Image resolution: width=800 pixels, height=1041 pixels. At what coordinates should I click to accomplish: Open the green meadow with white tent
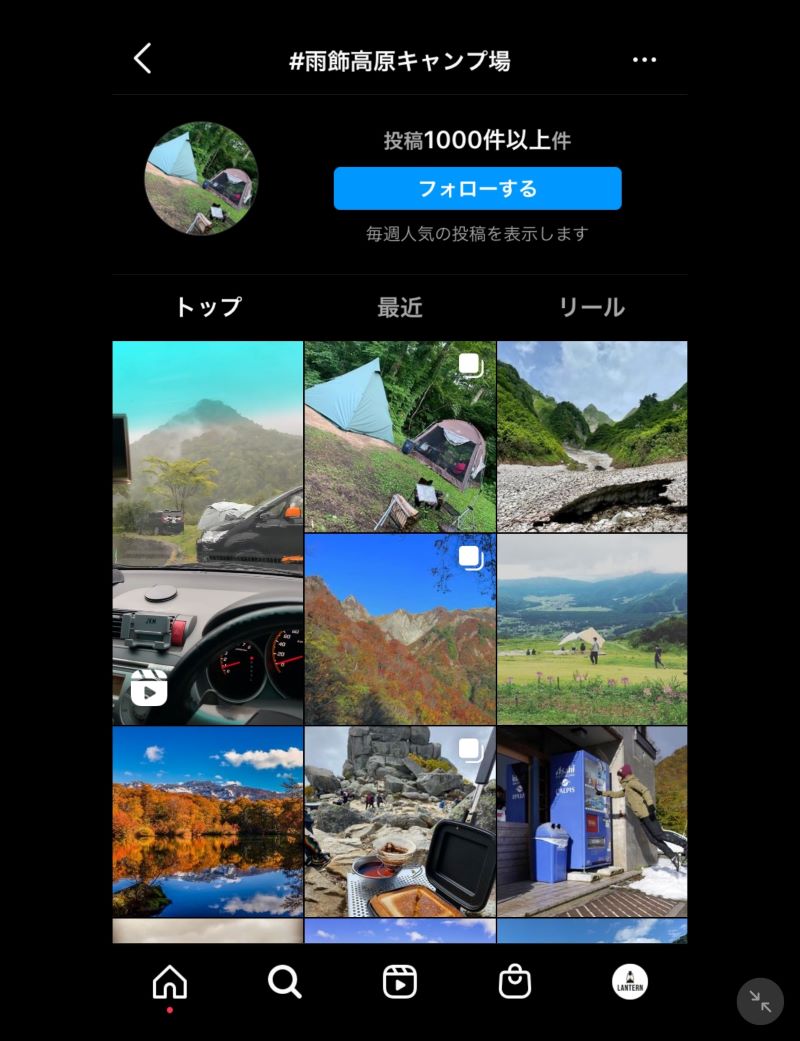tap(592, 628)
